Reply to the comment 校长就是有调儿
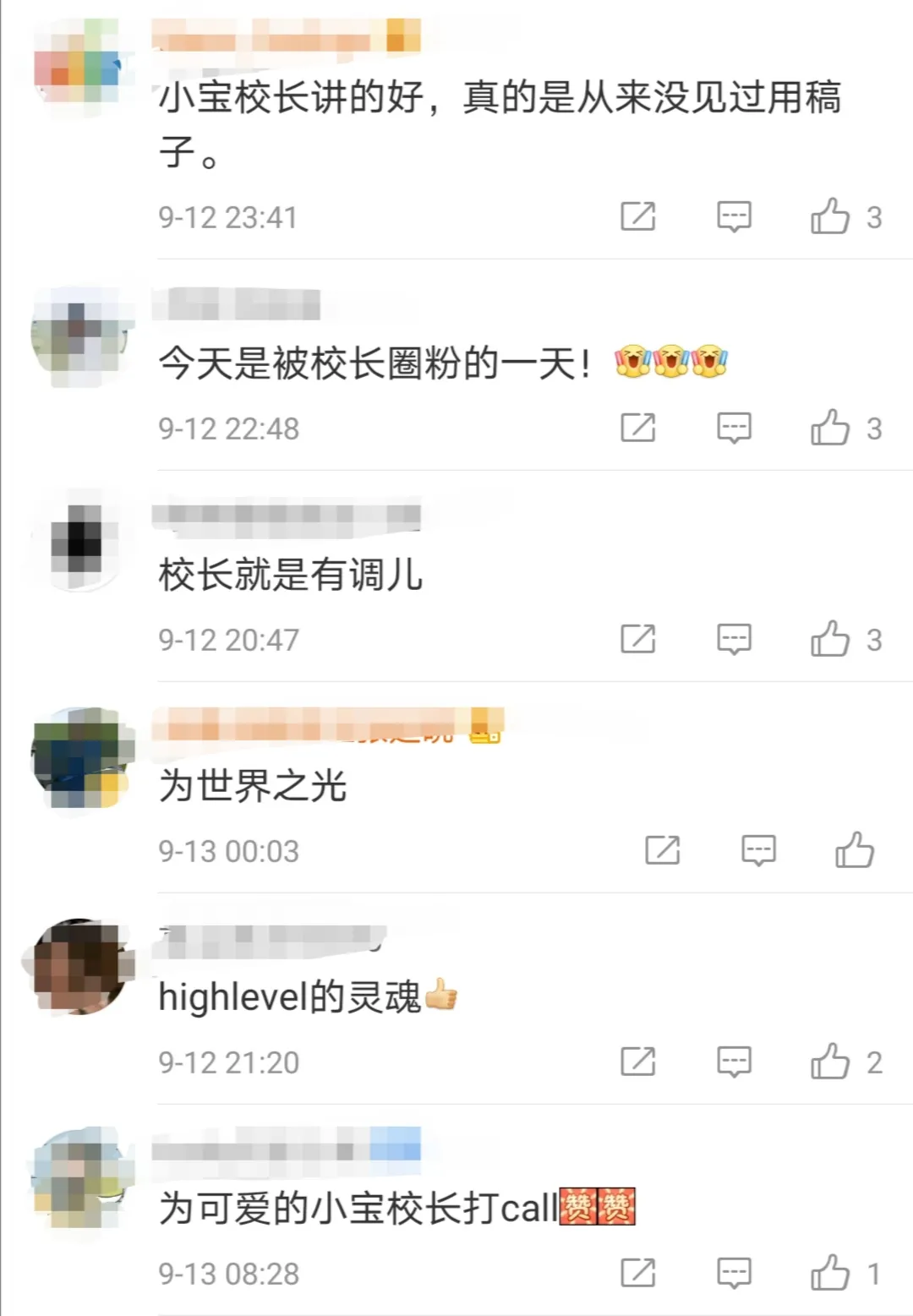The height and width of the screenshot is (1316, 913). point(734,639)
